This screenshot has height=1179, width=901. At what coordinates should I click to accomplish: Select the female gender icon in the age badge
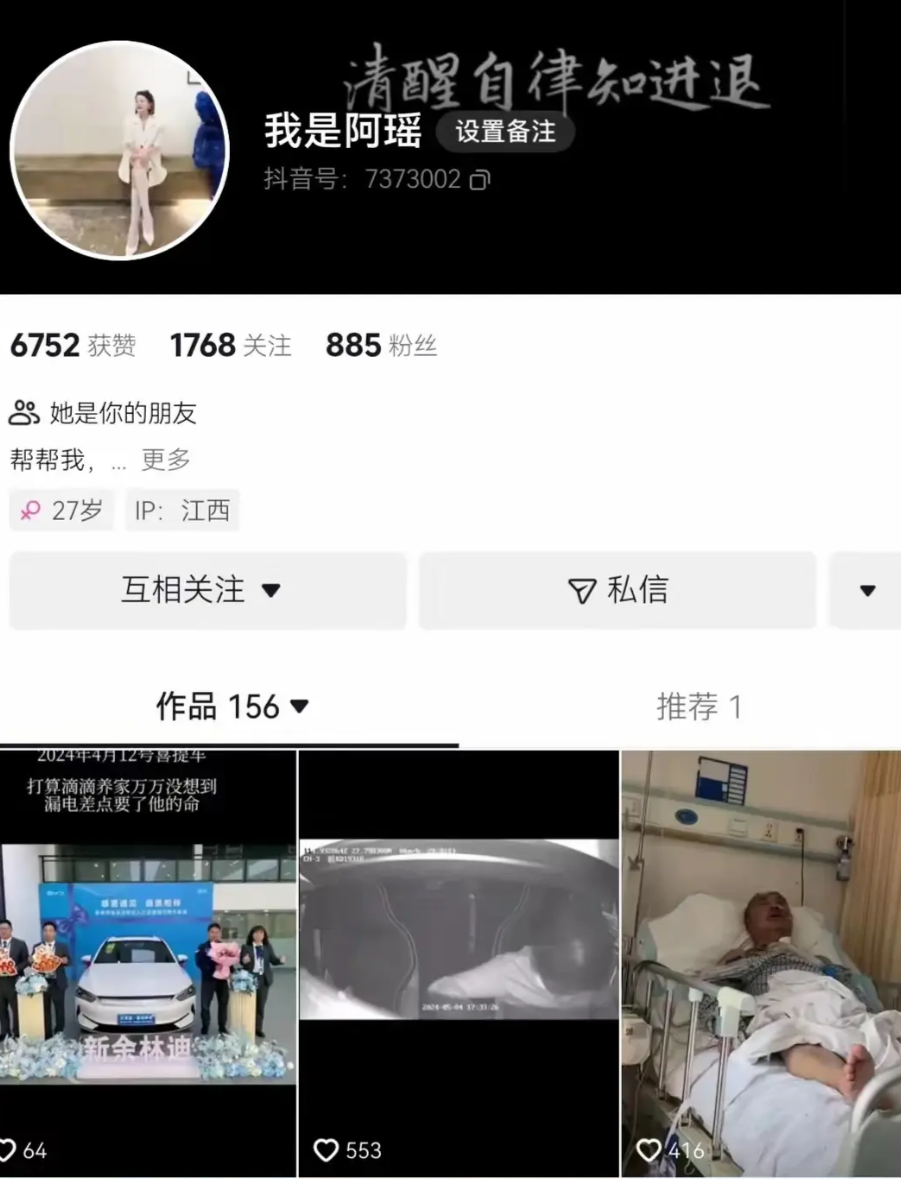[x=32, y=510]
